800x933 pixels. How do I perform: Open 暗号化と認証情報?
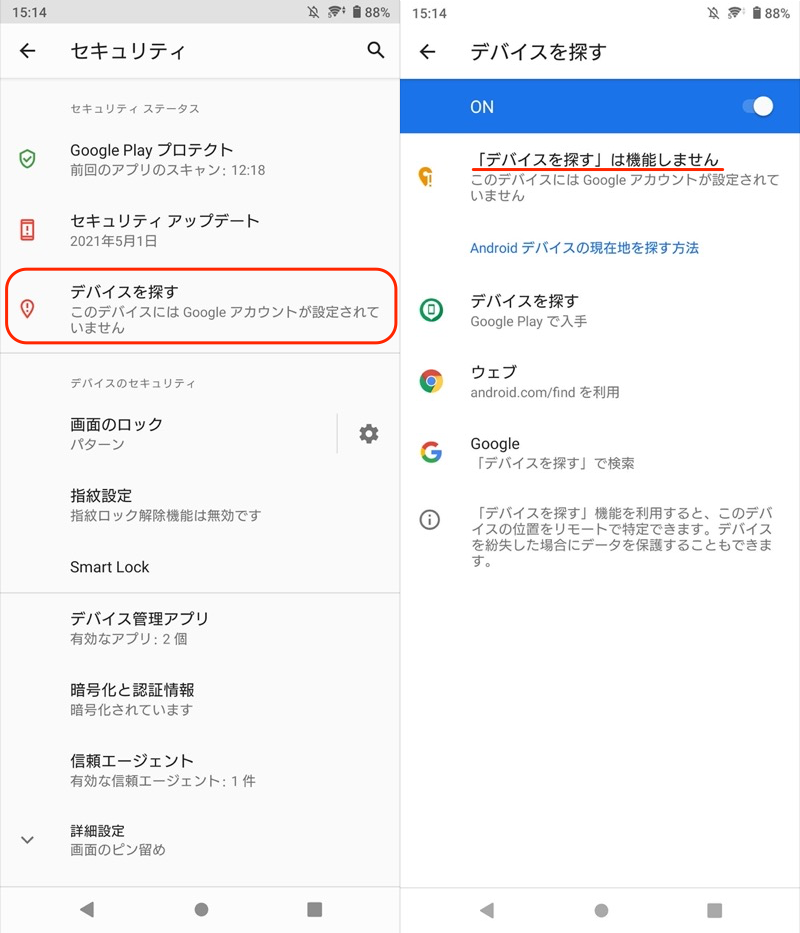point(200,699)
